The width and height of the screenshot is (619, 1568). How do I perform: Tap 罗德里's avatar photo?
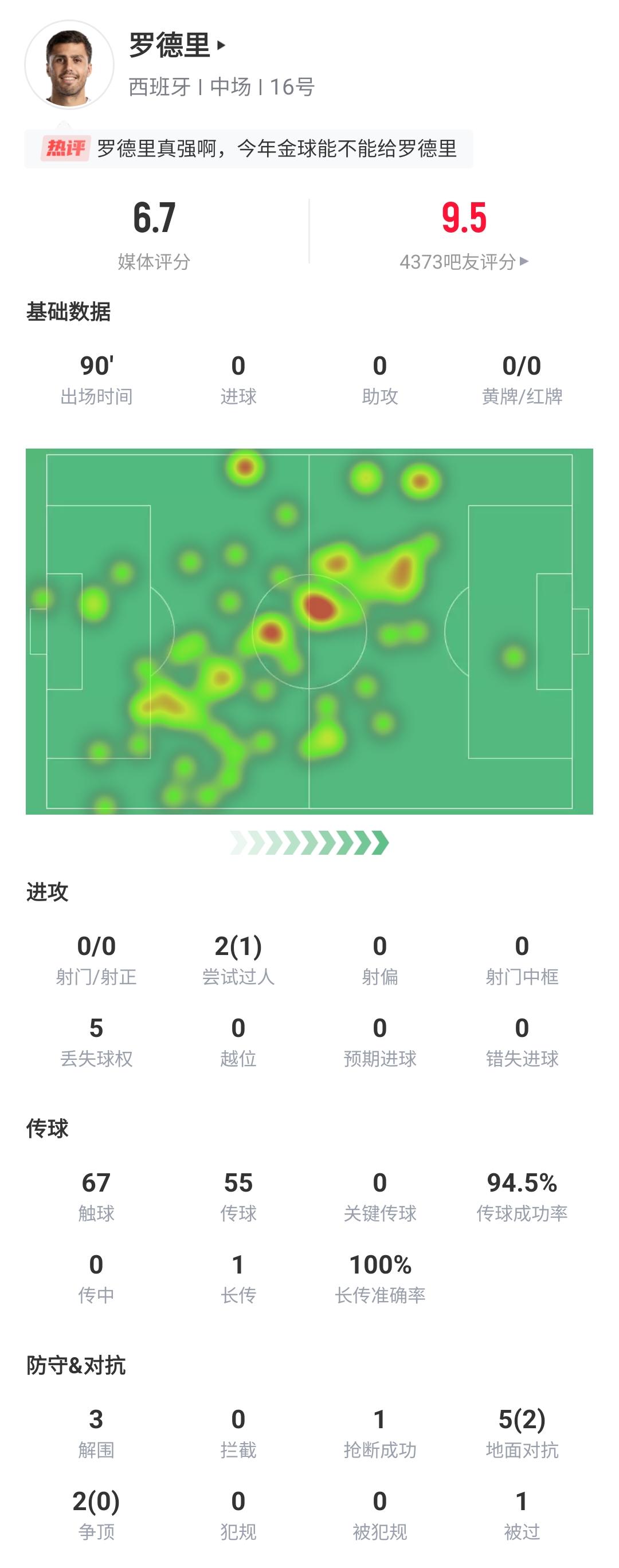pos(69,65)
